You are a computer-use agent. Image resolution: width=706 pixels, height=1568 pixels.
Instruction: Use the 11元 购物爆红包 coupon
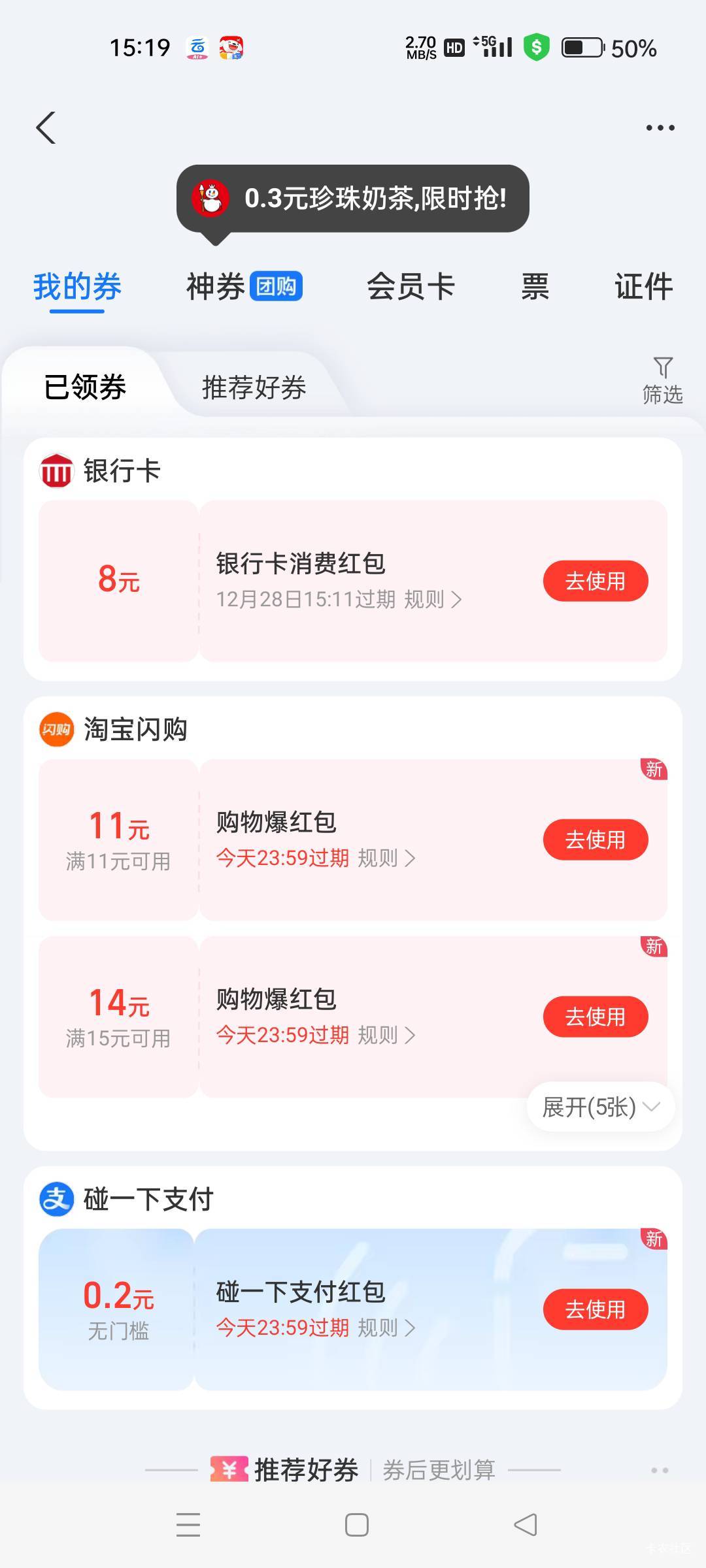595,840
